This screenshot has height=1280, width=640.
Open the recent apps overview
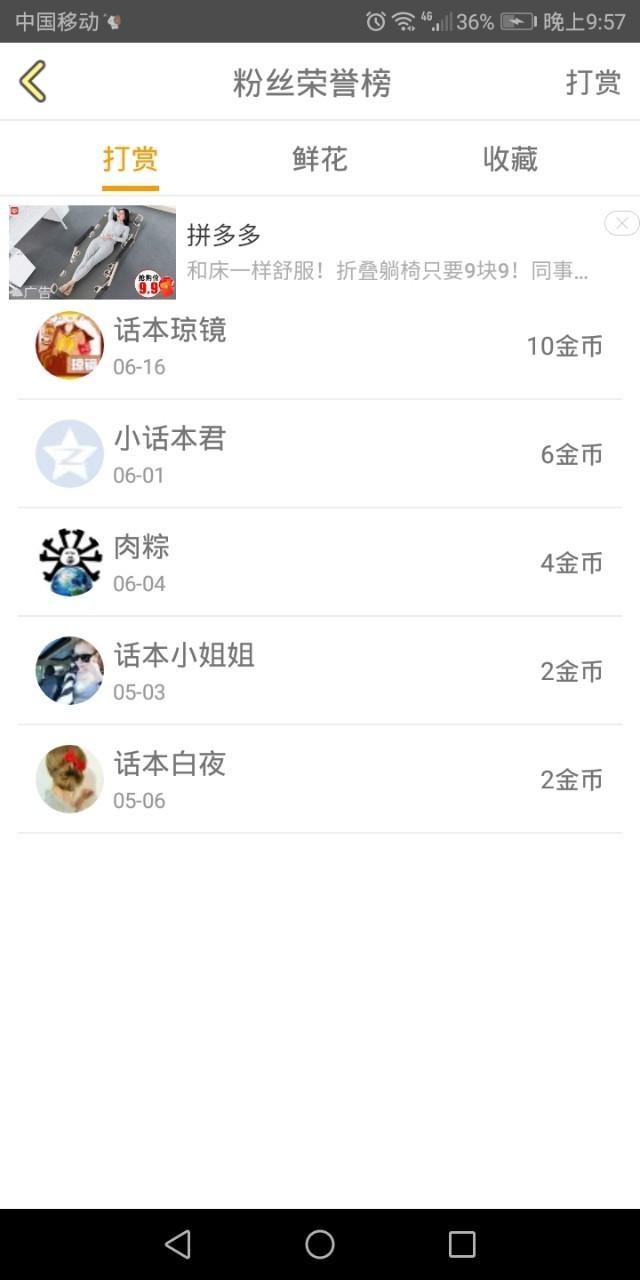(462, 1244)
